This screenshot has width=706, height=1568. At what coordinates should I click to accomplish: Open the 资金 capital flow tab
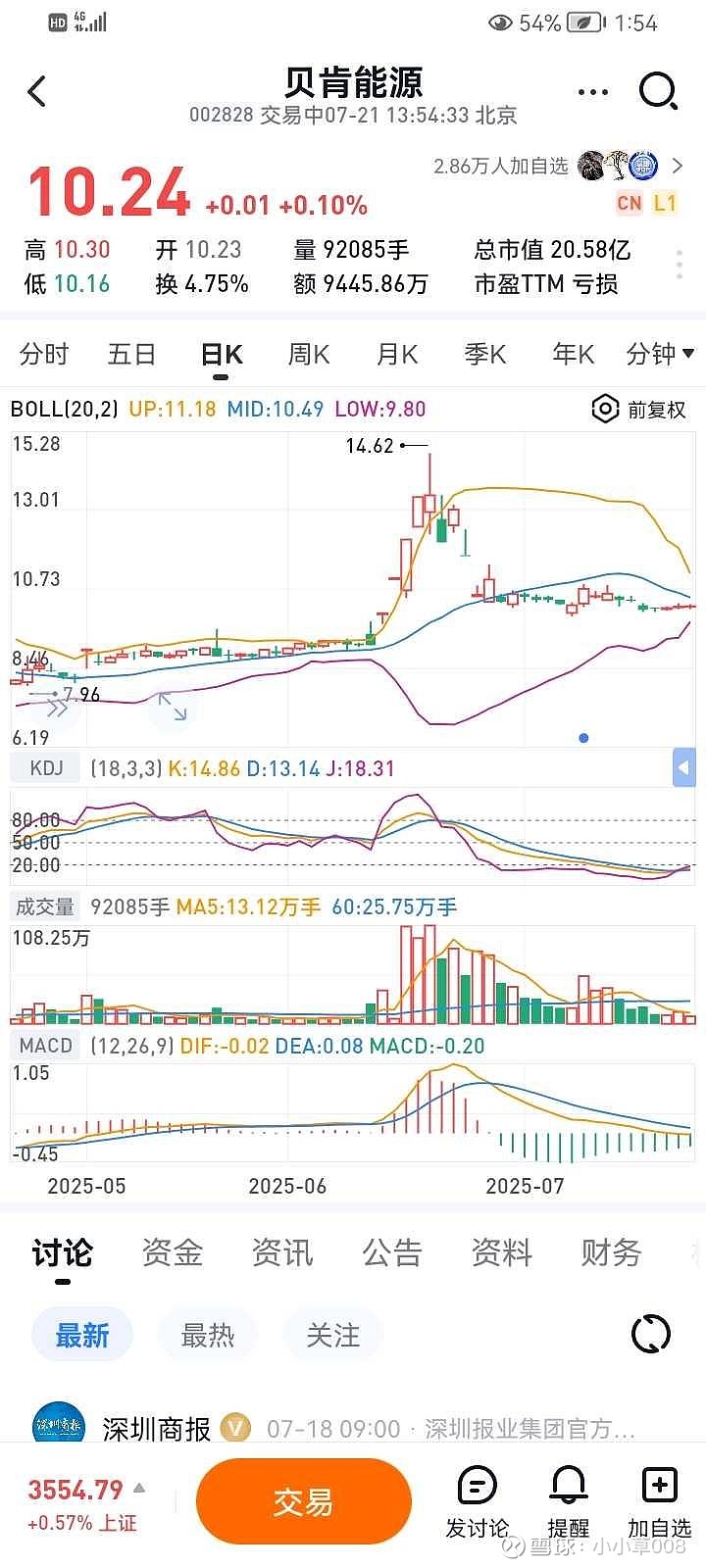[173, 1252]
